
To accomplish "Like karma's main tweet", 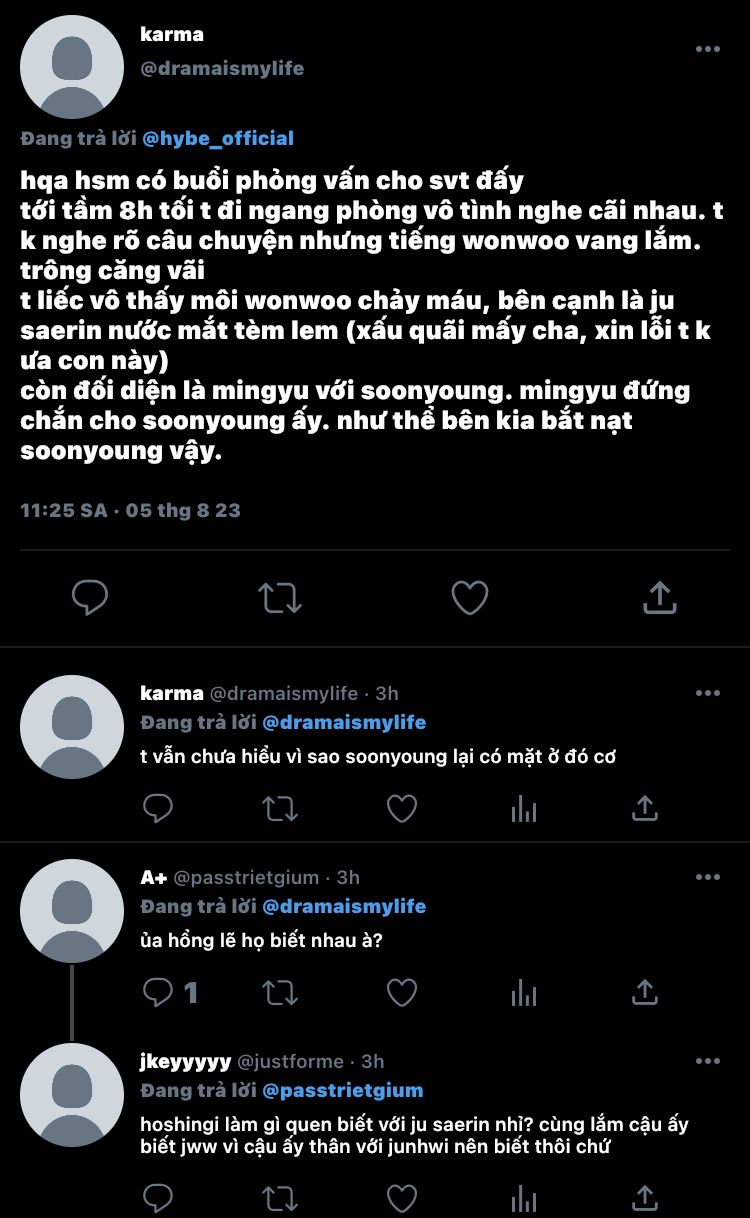I will [x=469, y=598].
